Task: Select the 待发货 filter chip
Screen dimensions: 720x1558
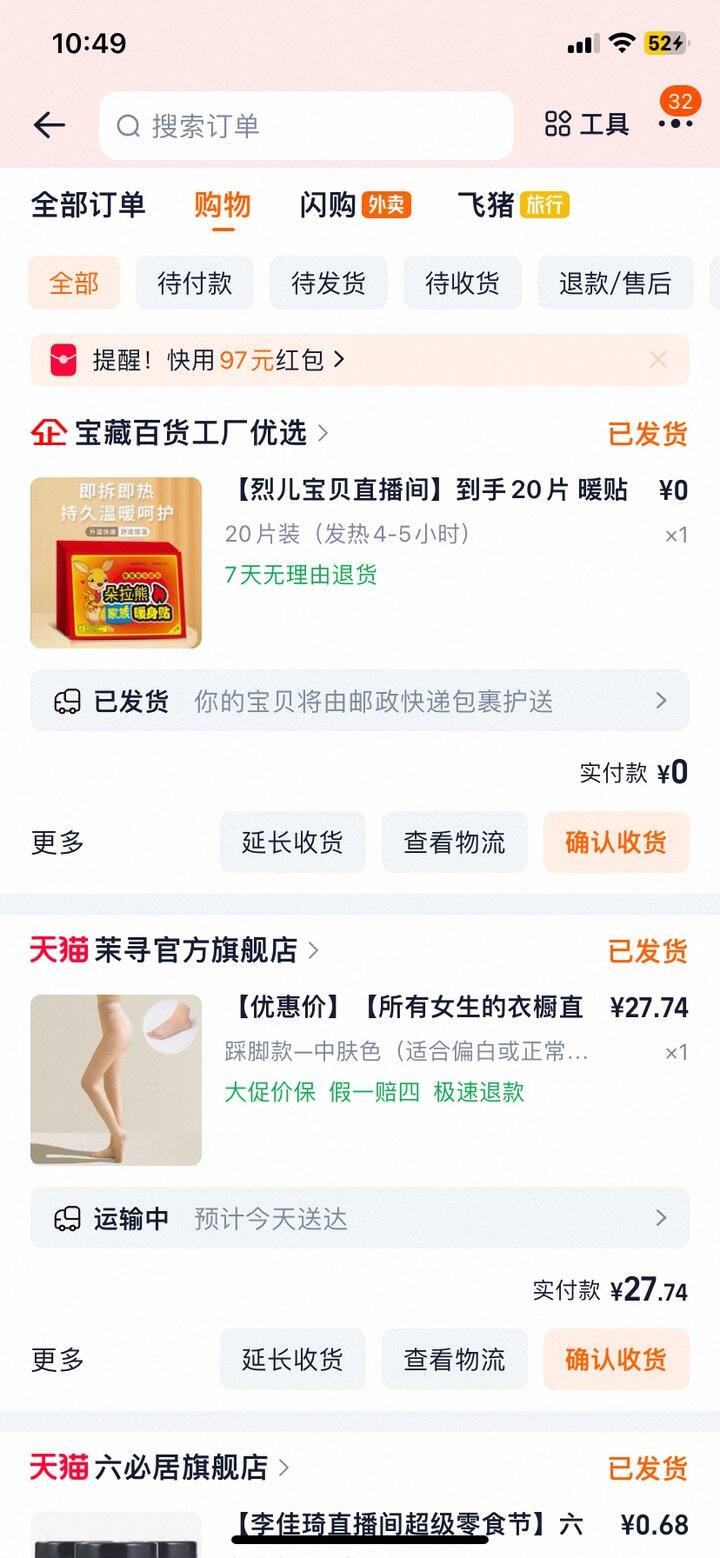Action: coord(328,283)
